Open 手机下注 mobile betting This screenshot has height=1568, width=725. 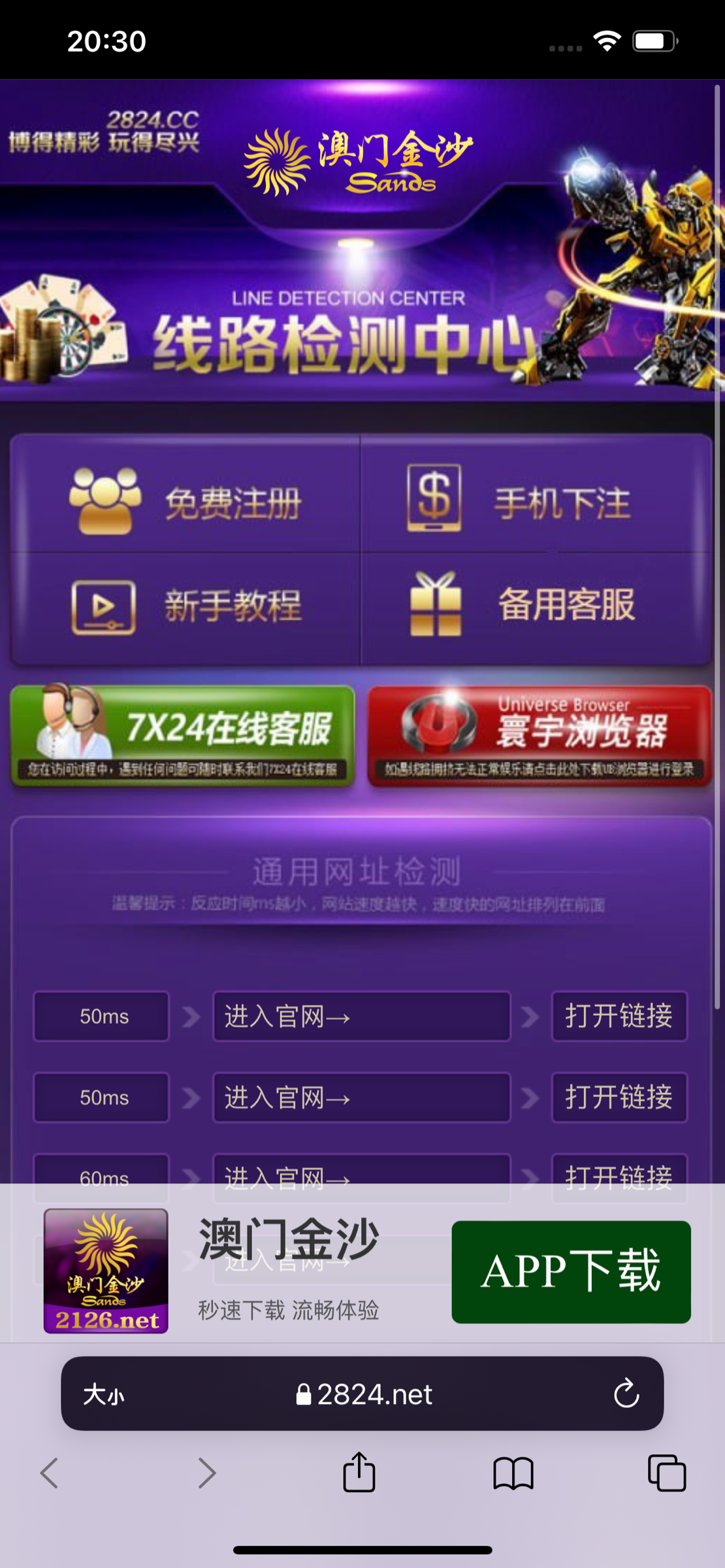click(x=536, y=502)
